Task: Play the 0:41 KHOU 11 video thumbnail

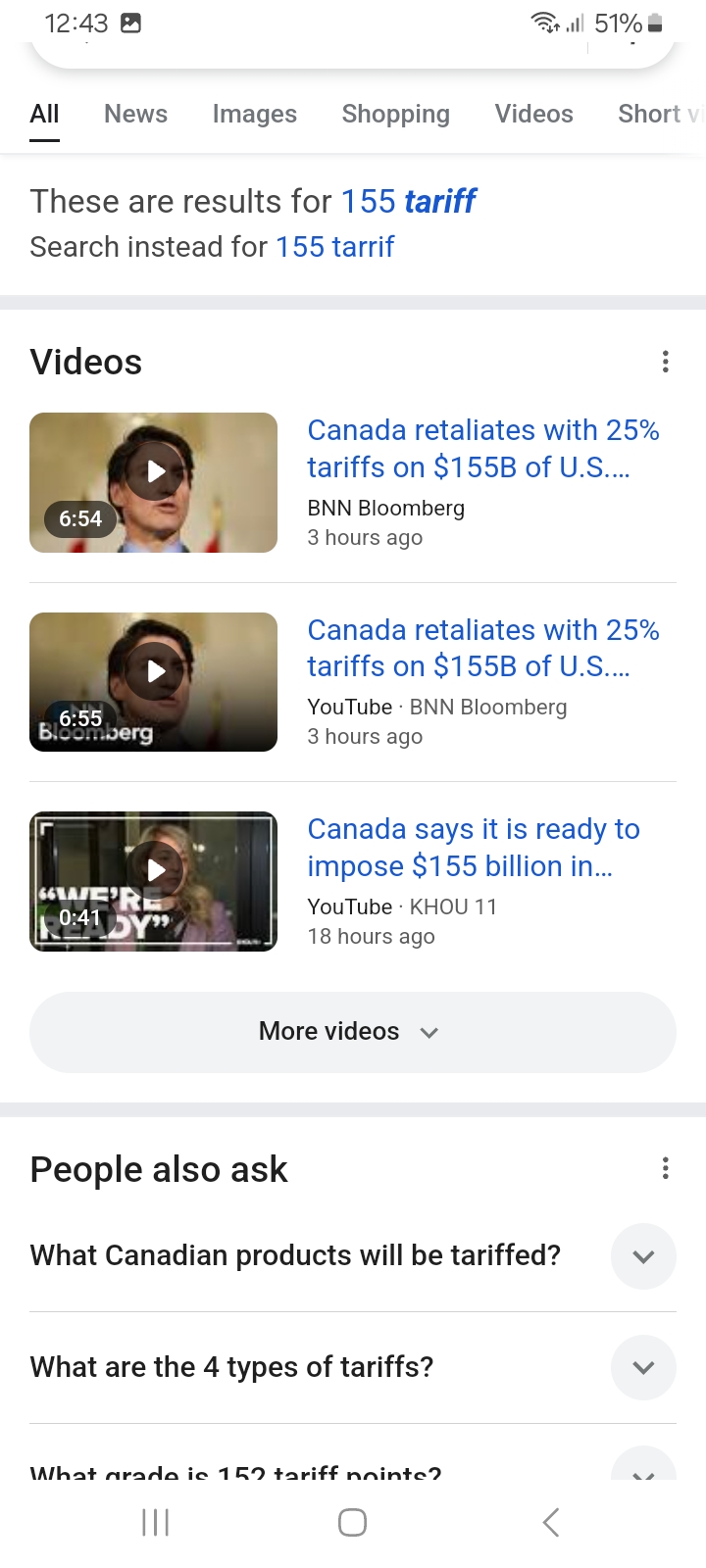Action: coord(154,882)
